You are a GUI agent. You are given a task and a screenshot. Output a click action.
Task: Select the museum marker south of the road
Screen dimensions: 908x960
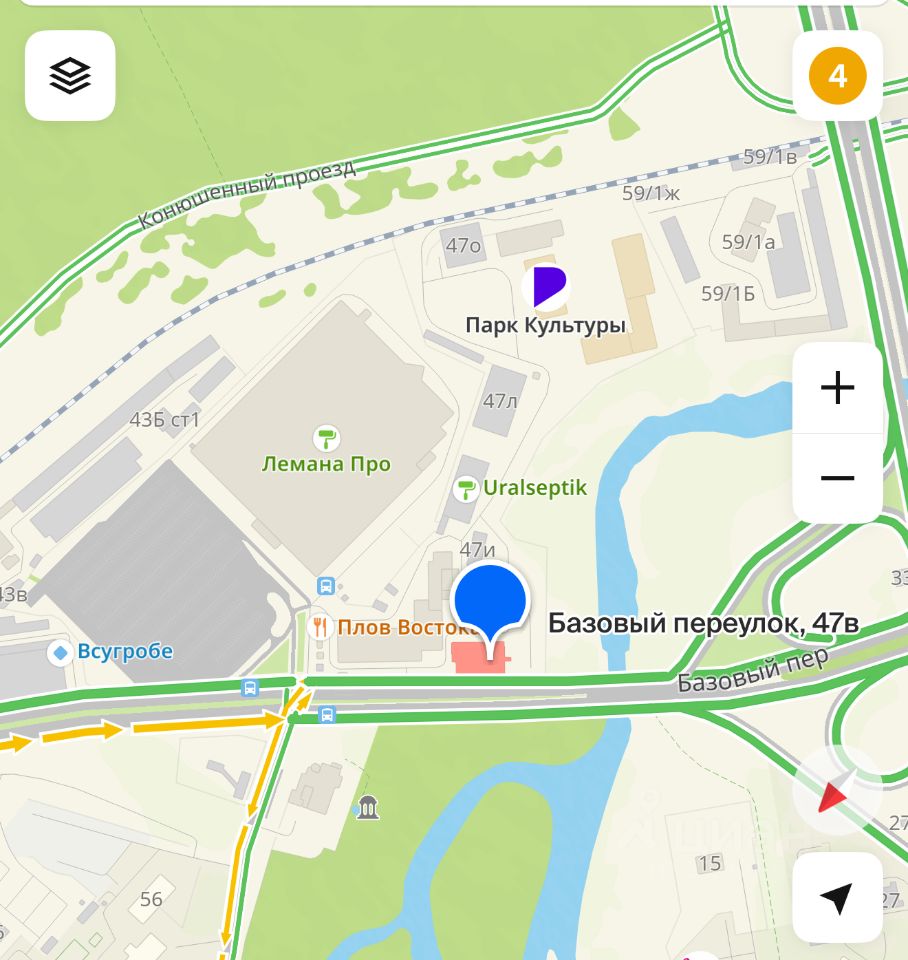(x=368, y=806)
